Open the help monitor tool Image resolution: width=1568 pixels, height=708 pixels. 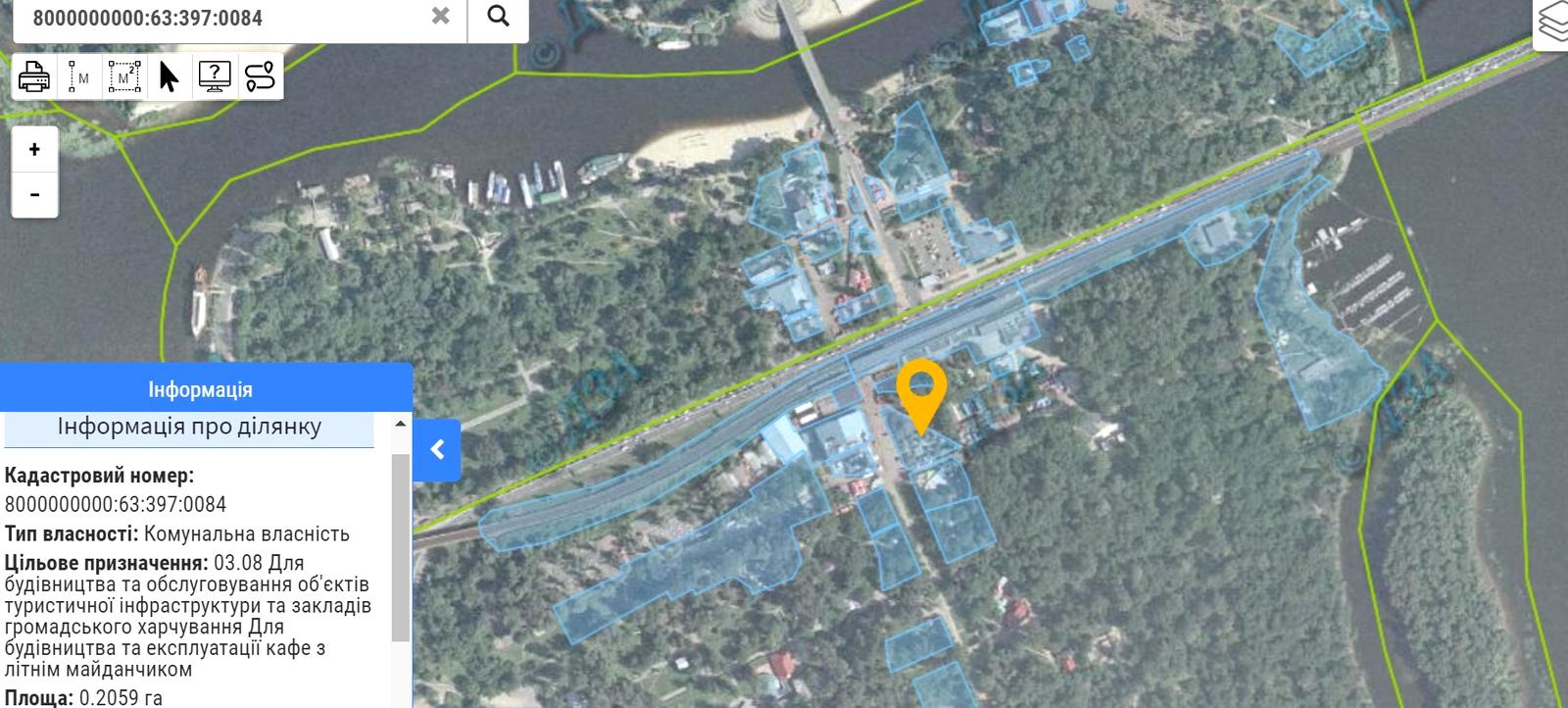tap(215, 76)
